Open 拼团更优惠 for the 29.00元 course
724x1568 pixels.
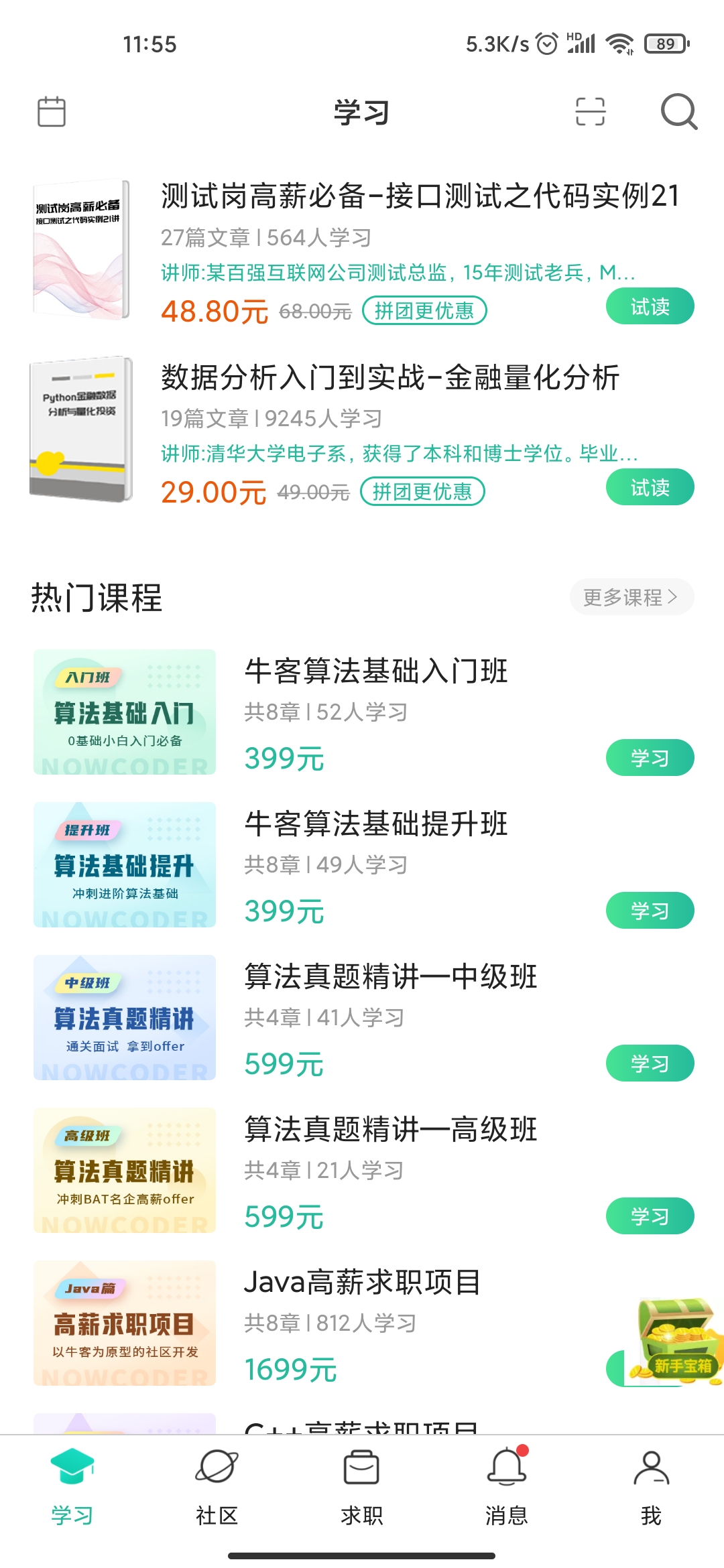click(422, 492)
